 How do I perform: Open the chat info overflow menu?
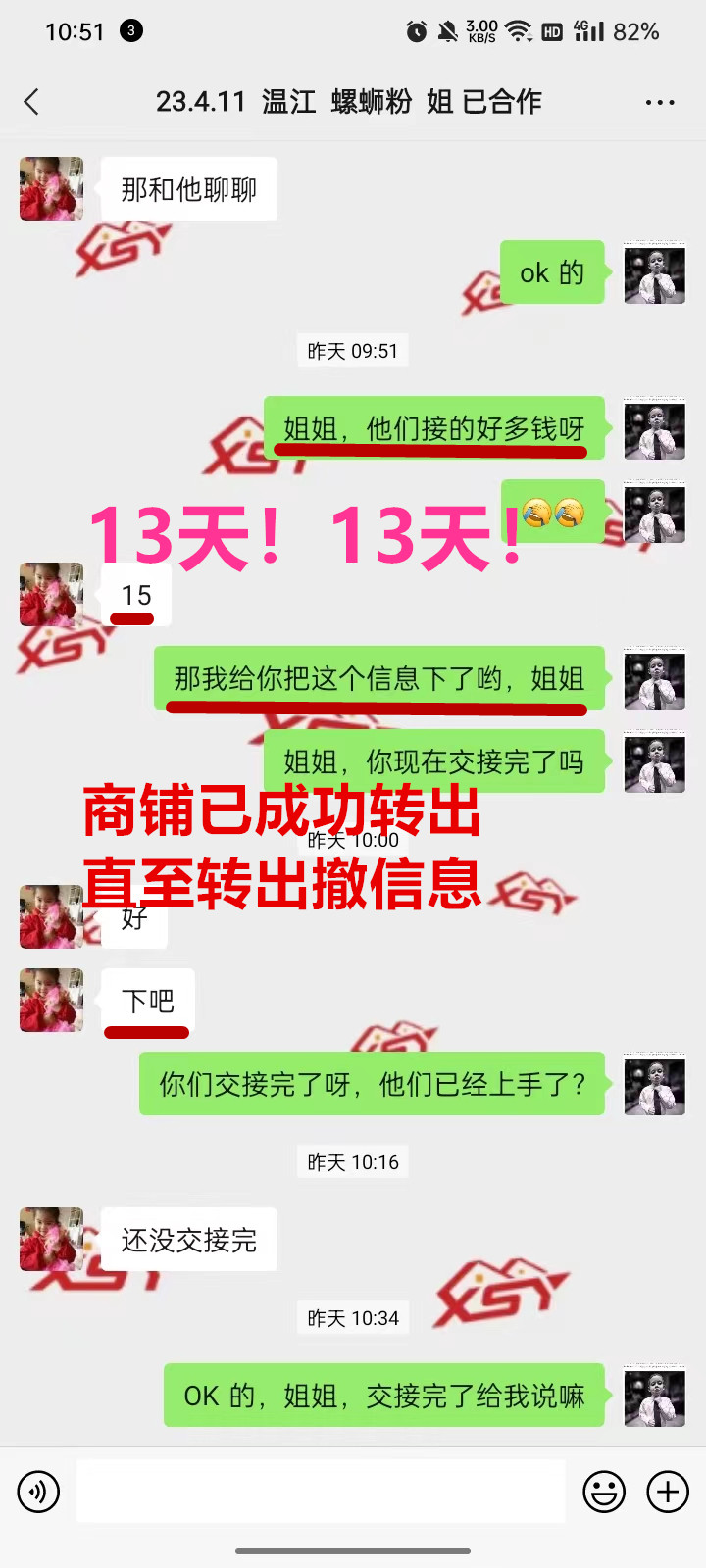pos(659,102)
